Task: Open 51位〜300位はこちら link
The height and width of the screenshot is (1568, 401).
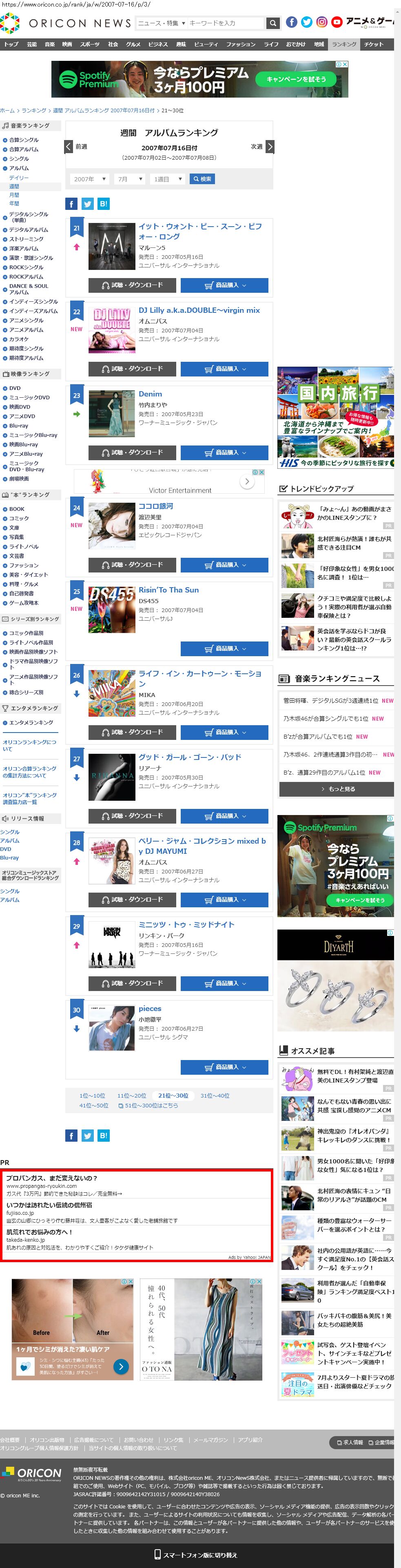Action: tap(148, 1105)
